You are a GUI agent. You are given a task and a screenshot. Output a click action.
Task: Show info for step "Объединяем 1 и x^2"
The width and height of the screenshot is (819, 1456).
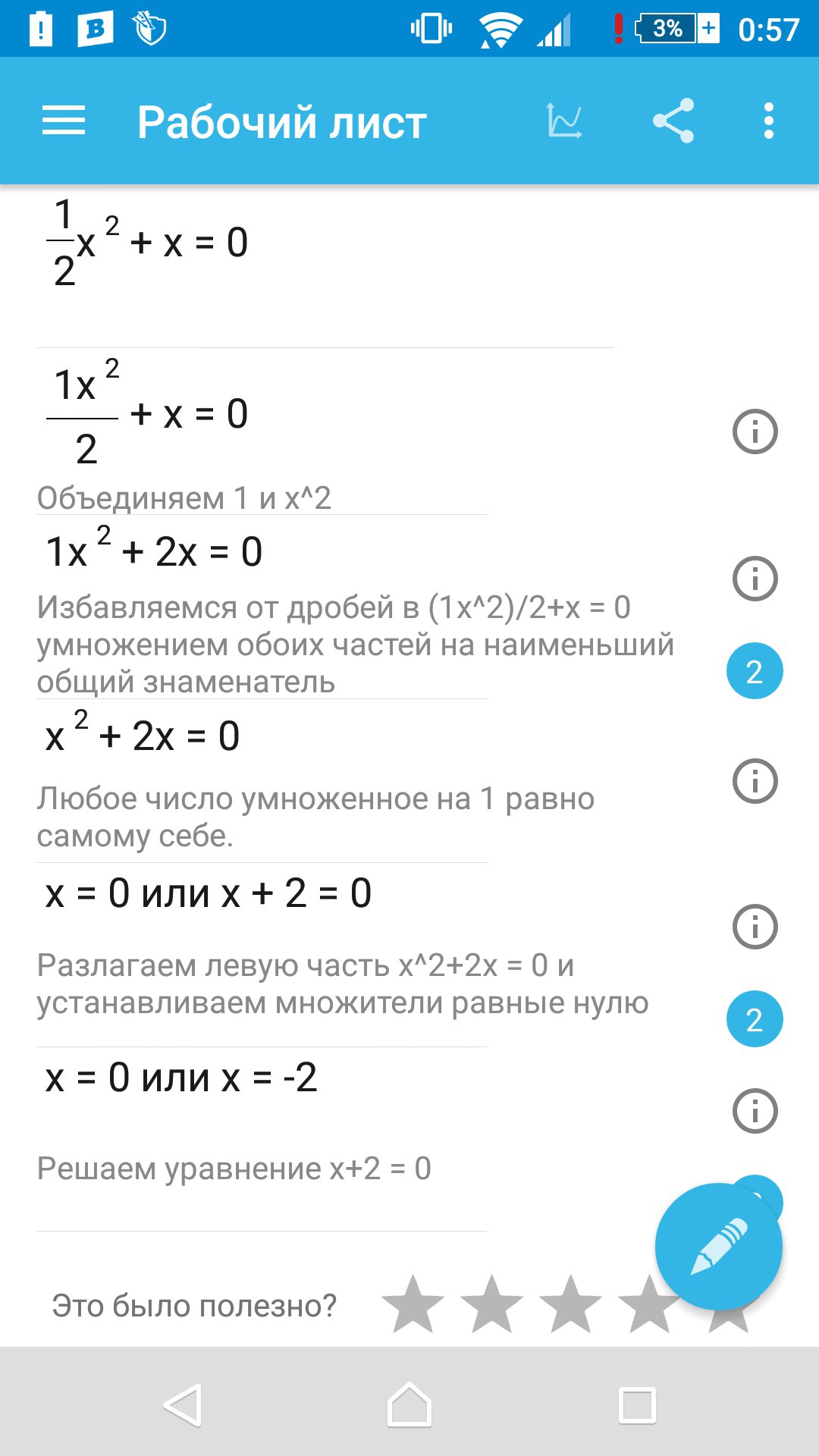click(x=755, y=431)
